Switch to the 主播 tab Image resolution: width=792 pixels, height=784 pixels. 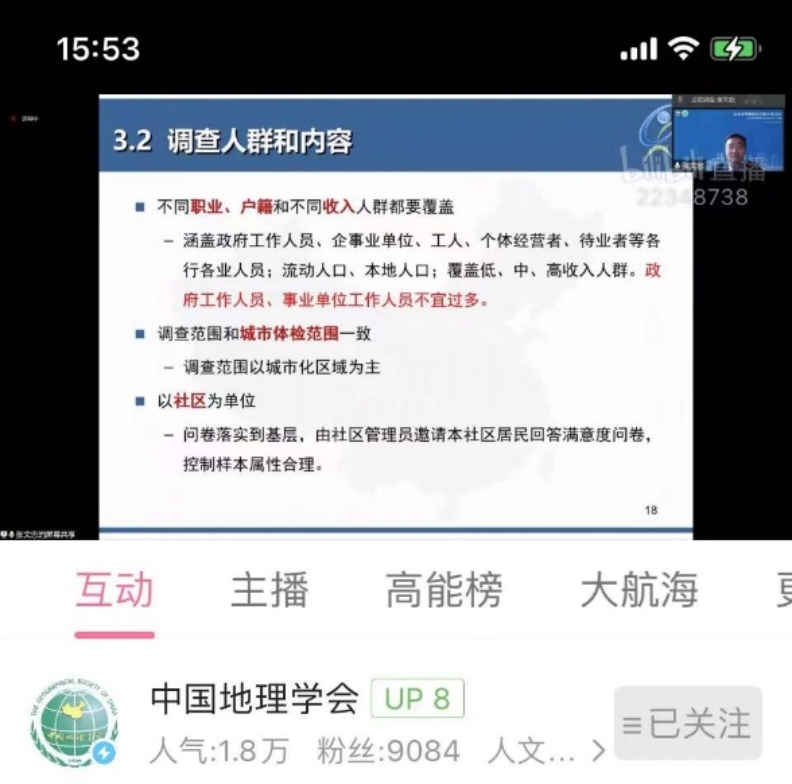269,591
